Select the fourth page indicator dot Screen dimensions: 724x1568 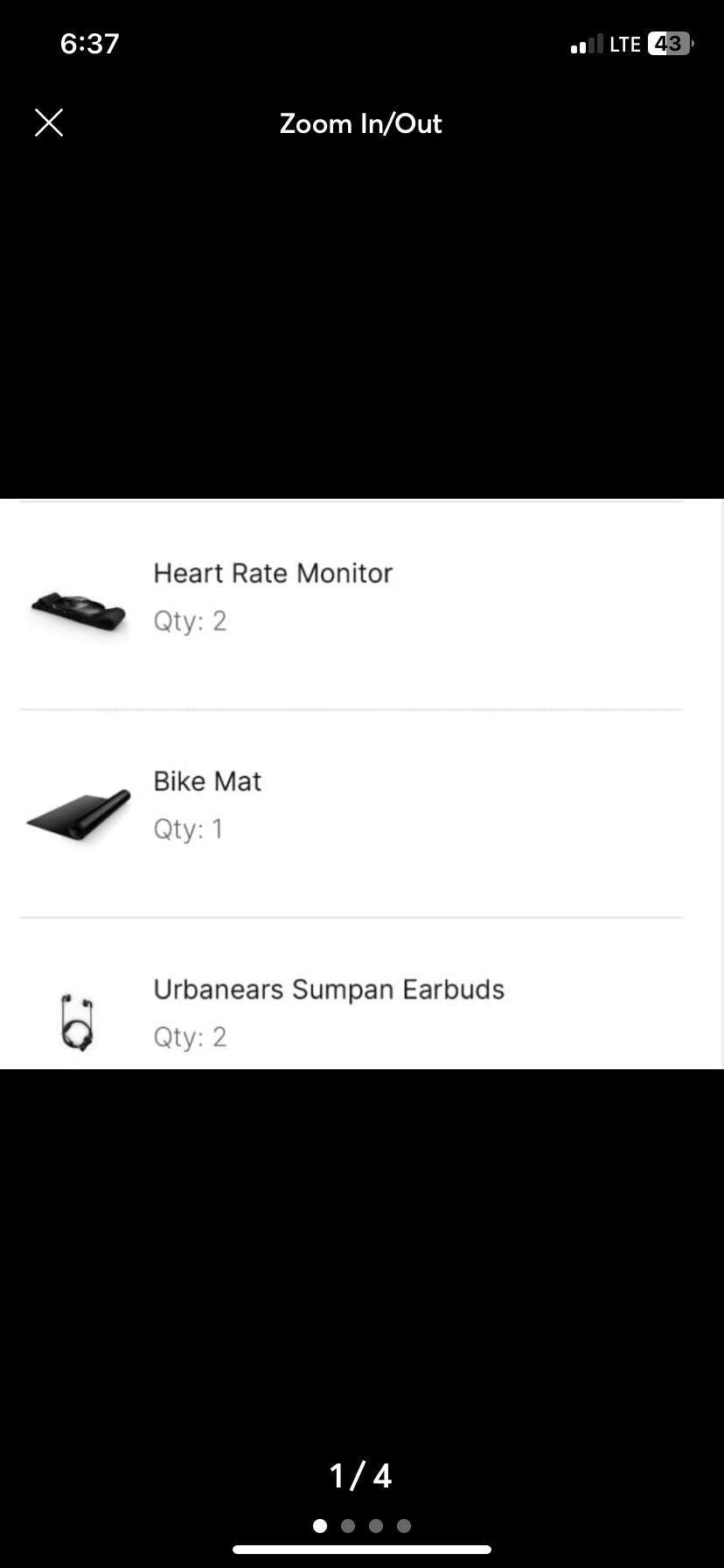click(402, 1525)
